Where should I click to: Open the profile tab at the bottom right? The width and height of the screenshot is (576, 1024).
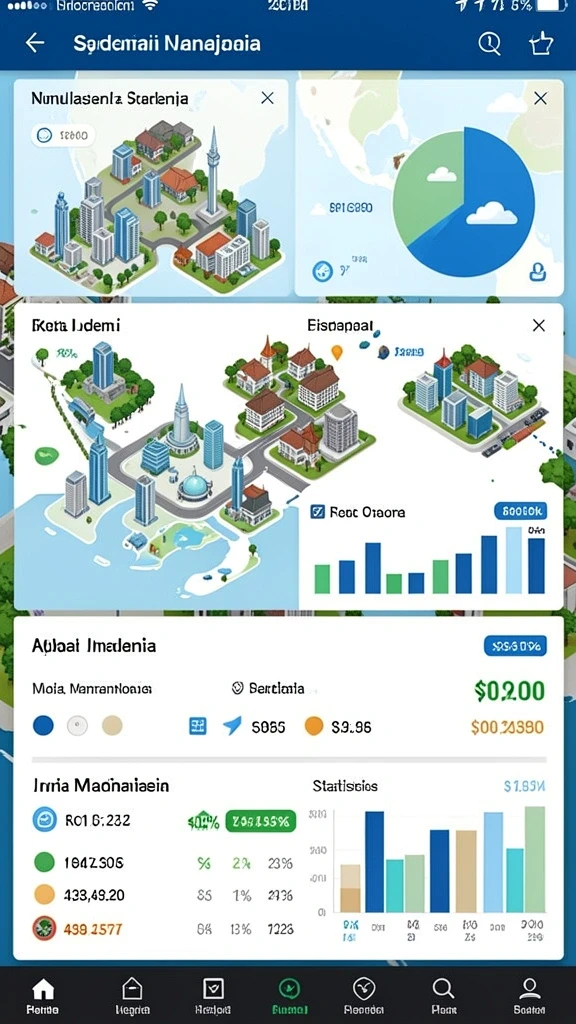point(529,996)
